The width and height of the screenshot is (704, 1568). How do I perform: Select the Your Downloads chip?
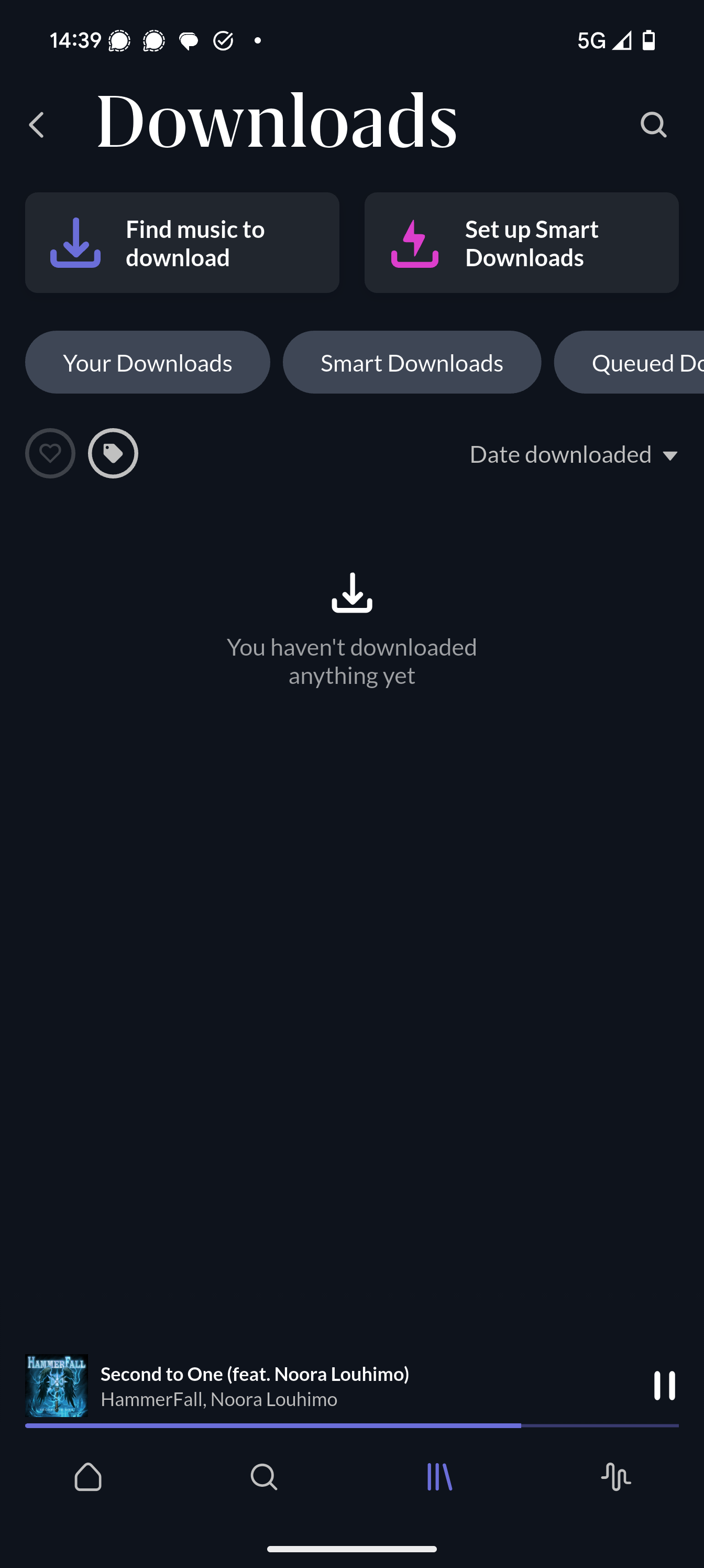147,363
